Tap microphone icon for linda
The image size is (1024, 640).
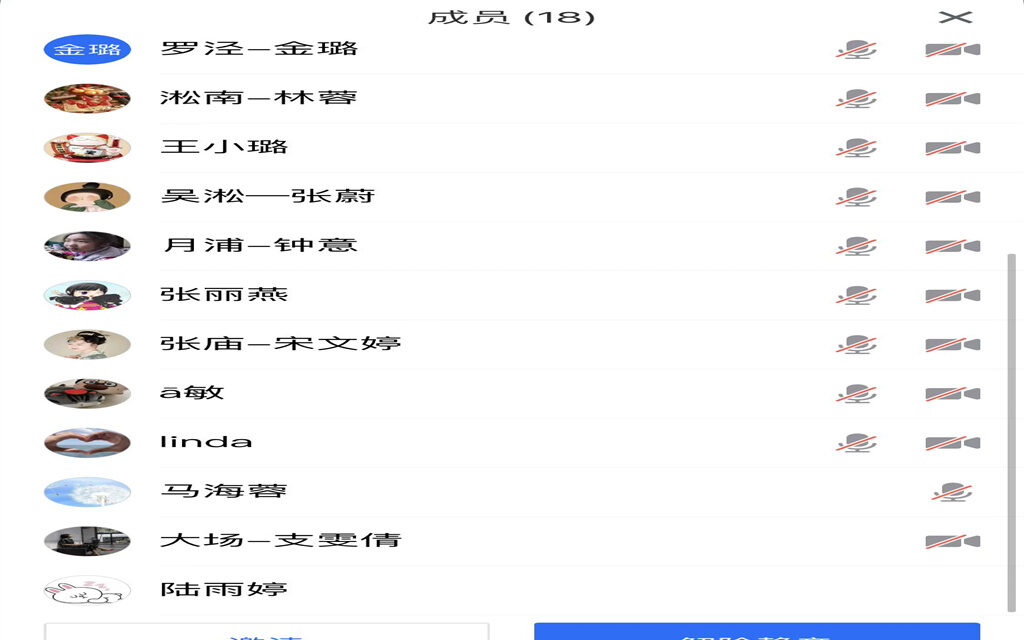pyautogui.click(x=856, y=442)
